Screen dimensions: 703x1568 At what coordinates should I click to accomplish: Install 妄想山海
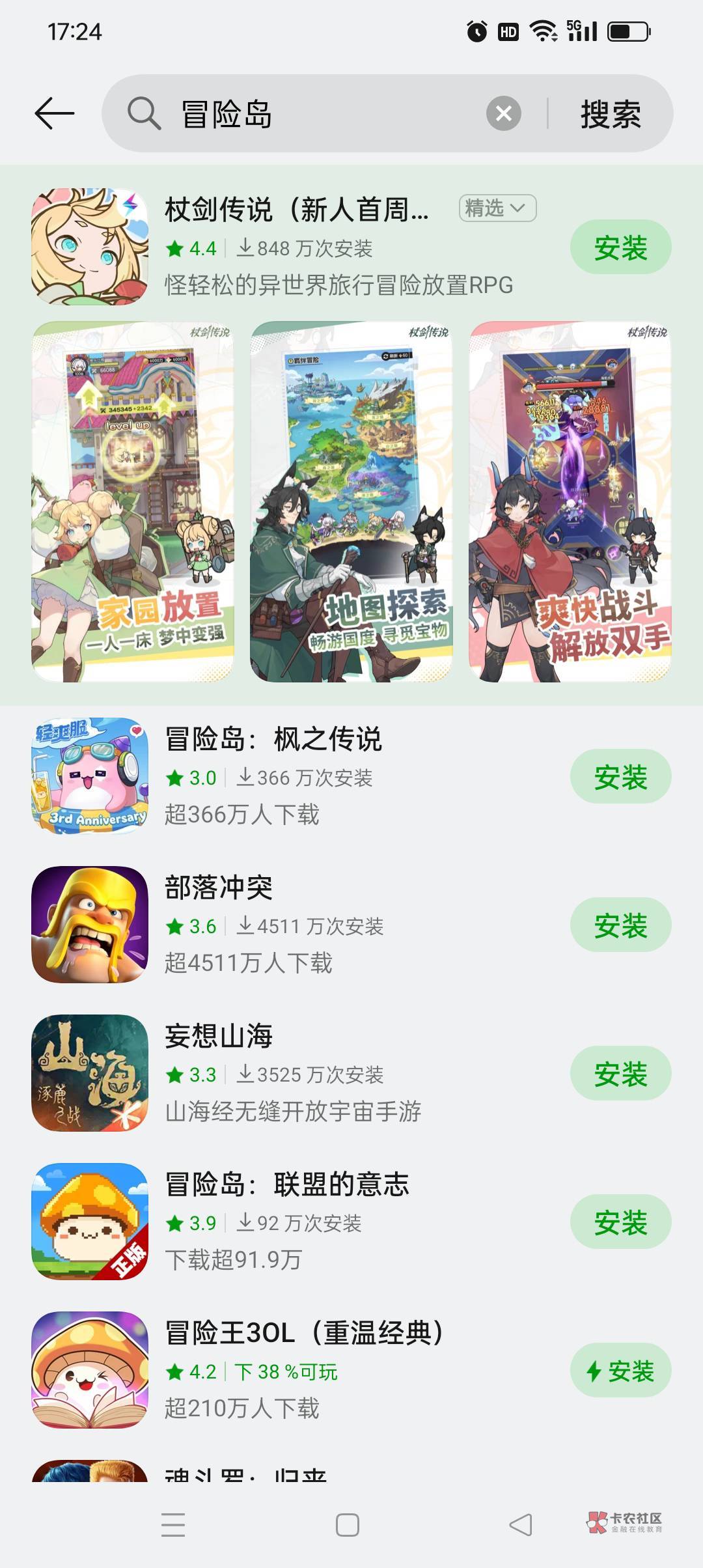click(620, 1073)
